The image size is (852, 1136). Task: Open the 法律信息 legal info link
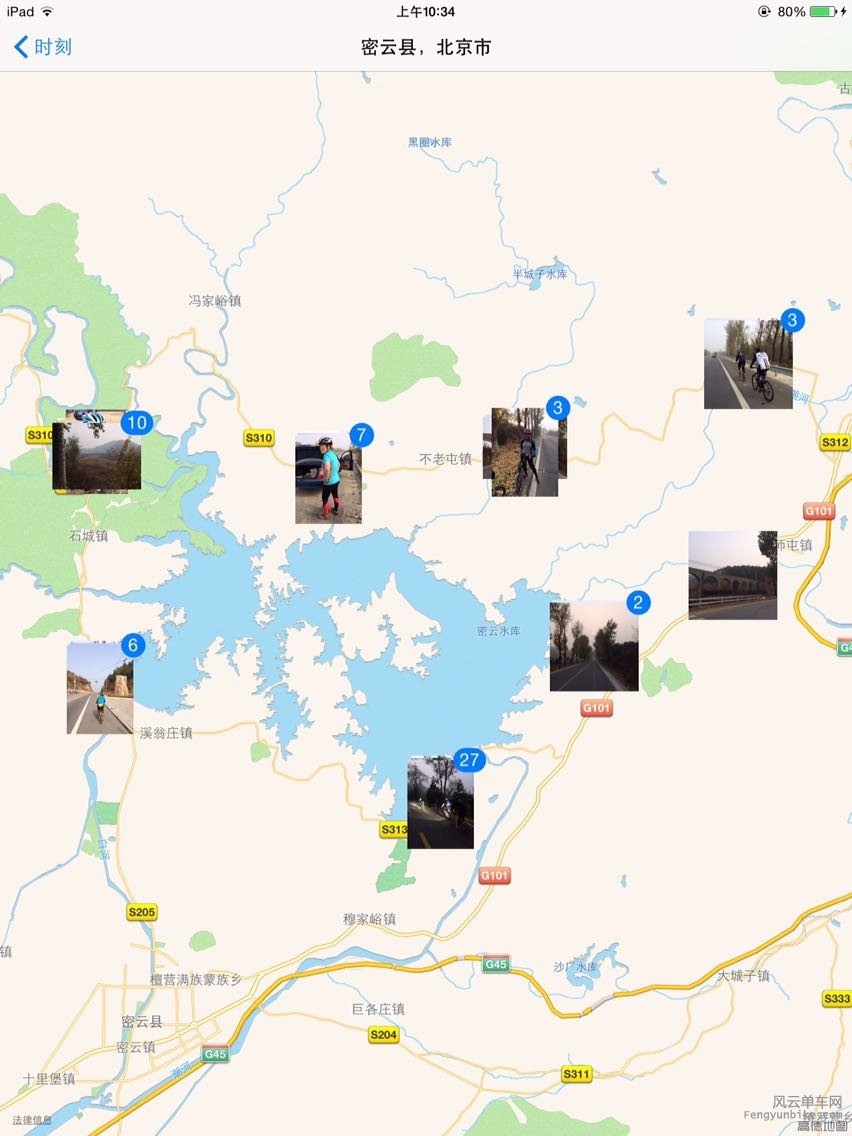tap(31, 1120)
